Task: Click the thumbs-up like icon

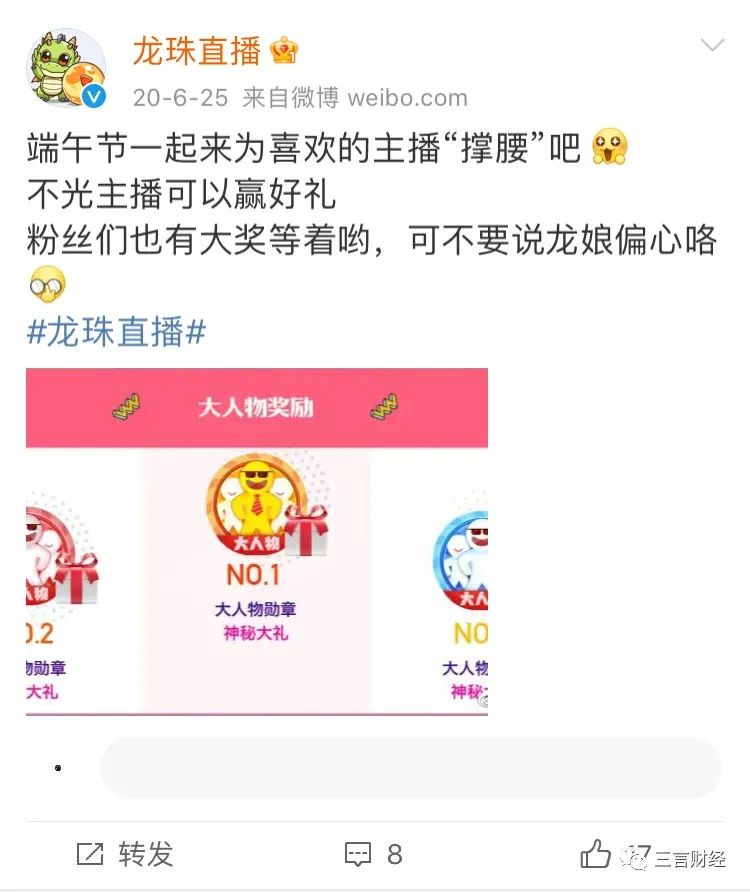Action: [594, 855]
